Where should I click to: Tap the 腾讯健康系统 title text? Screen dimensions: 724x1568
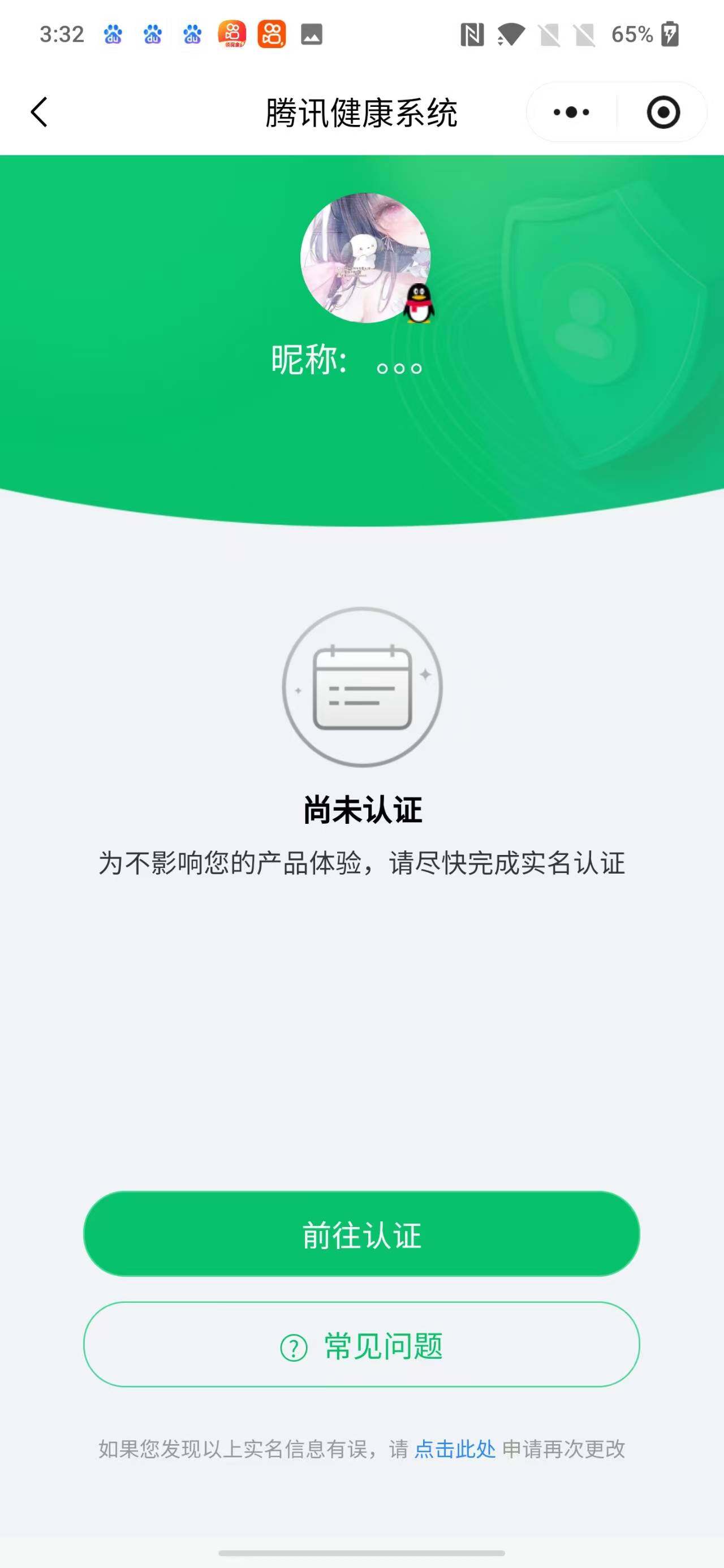tap(361, 112)
